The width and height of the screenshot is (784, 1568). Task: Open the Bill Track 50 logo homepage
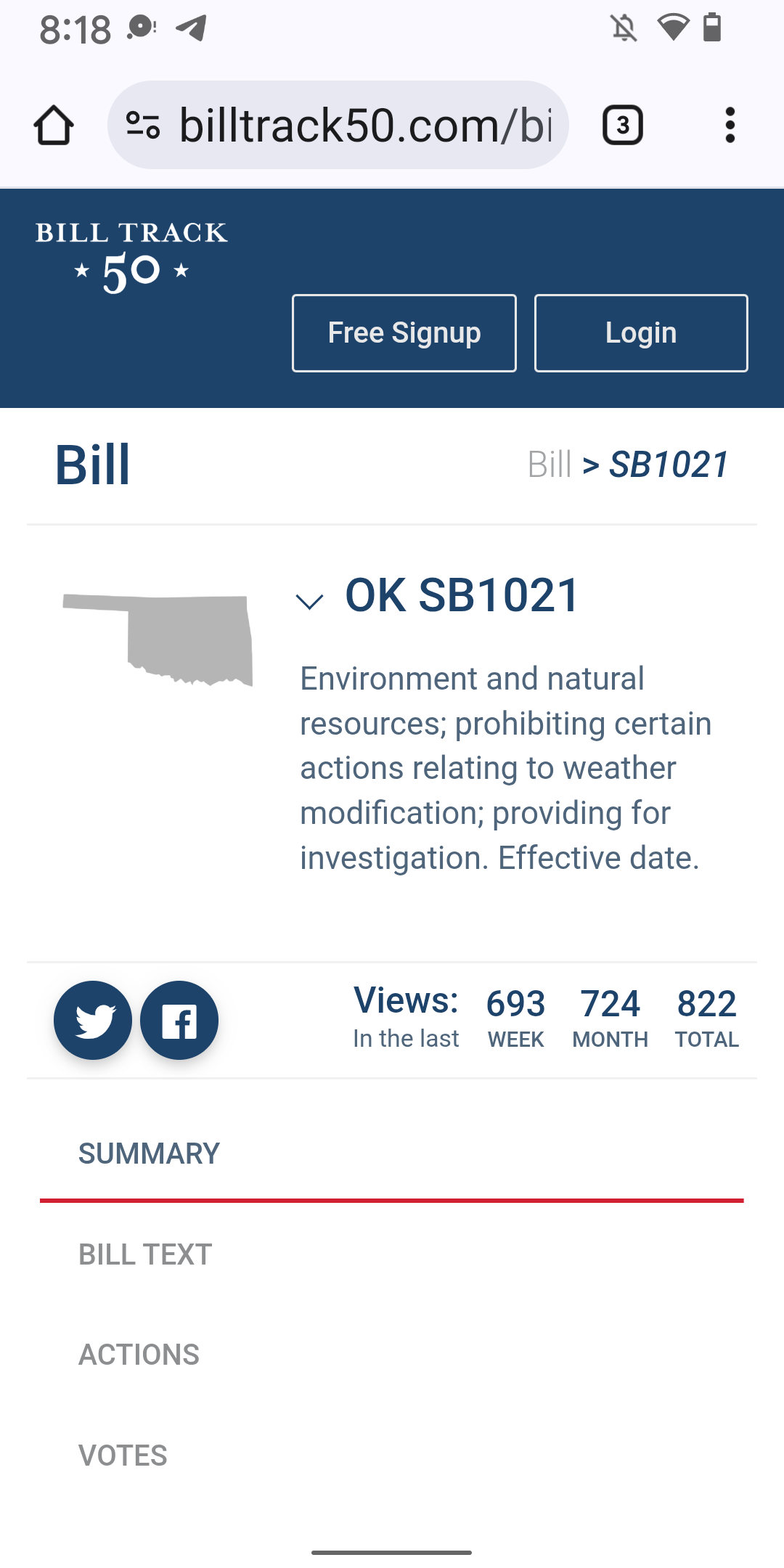pos(131,258)
